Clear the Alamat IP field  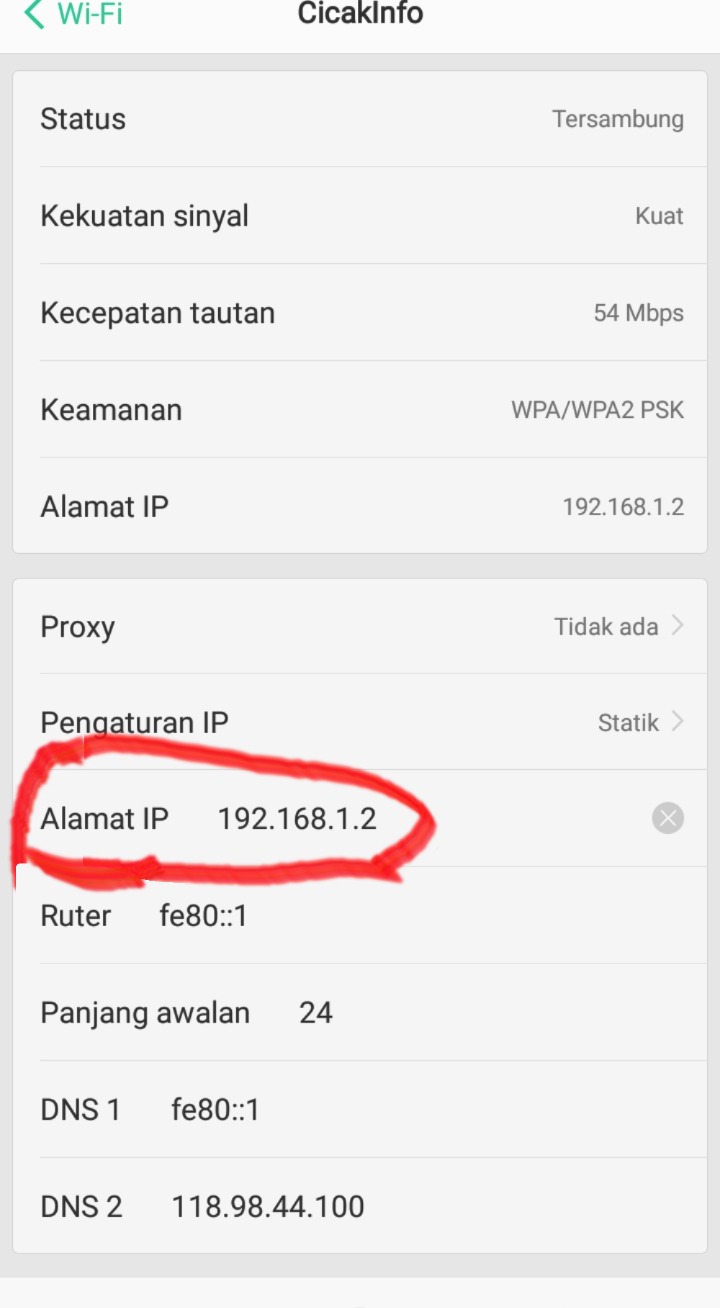pyautogui.click(x=667, y=819)
